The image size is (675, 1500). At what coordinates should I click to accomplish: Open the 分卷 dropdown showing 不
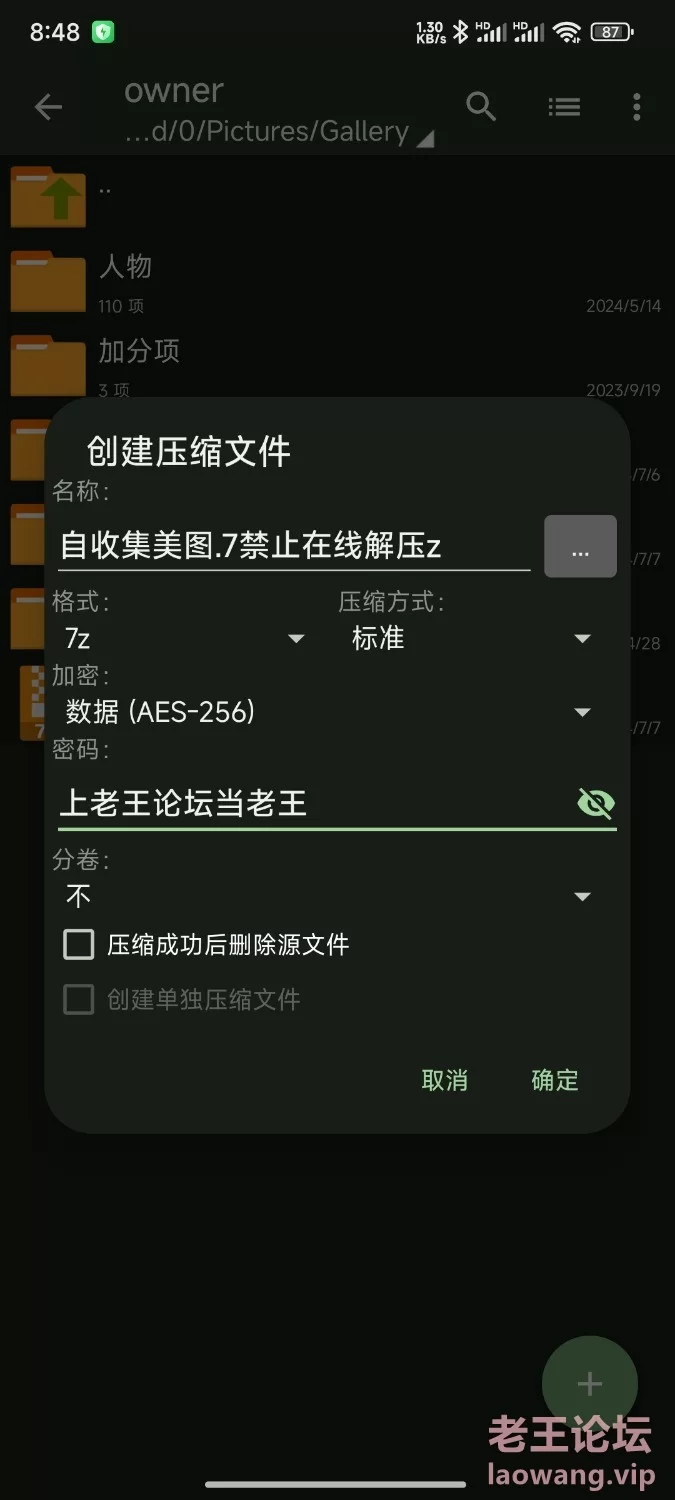[x=328, y=896]
